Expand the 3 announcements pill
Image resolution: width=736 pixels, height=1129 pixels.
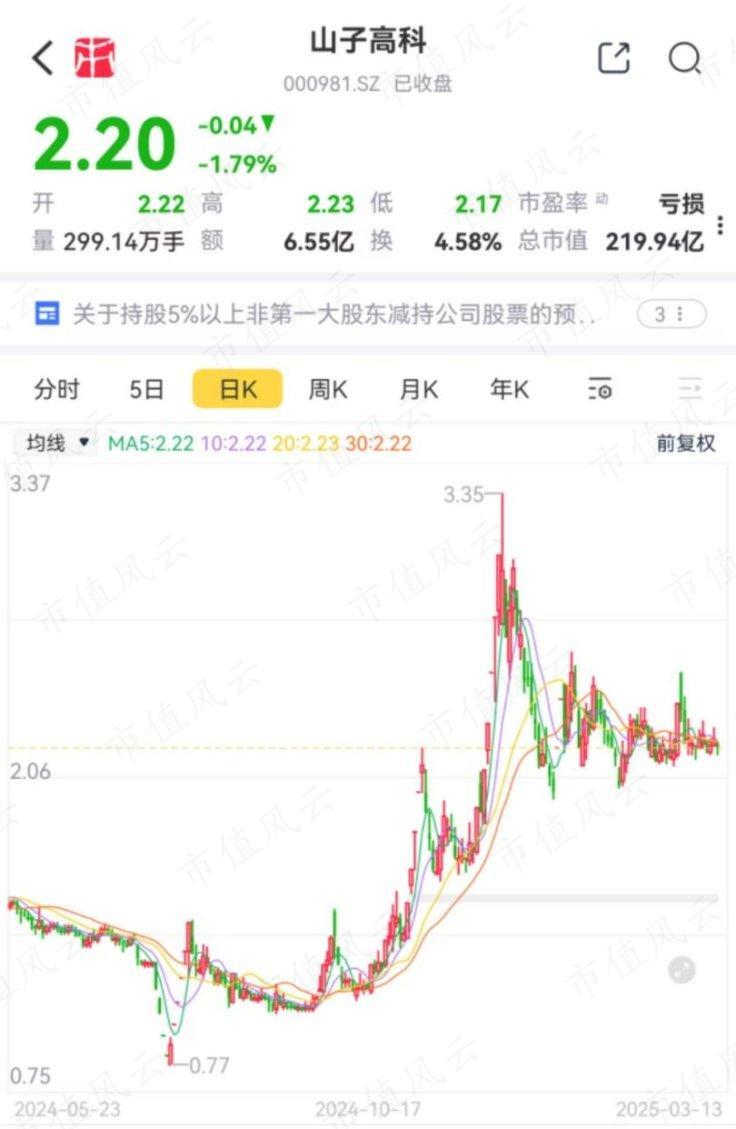[671, 315]
